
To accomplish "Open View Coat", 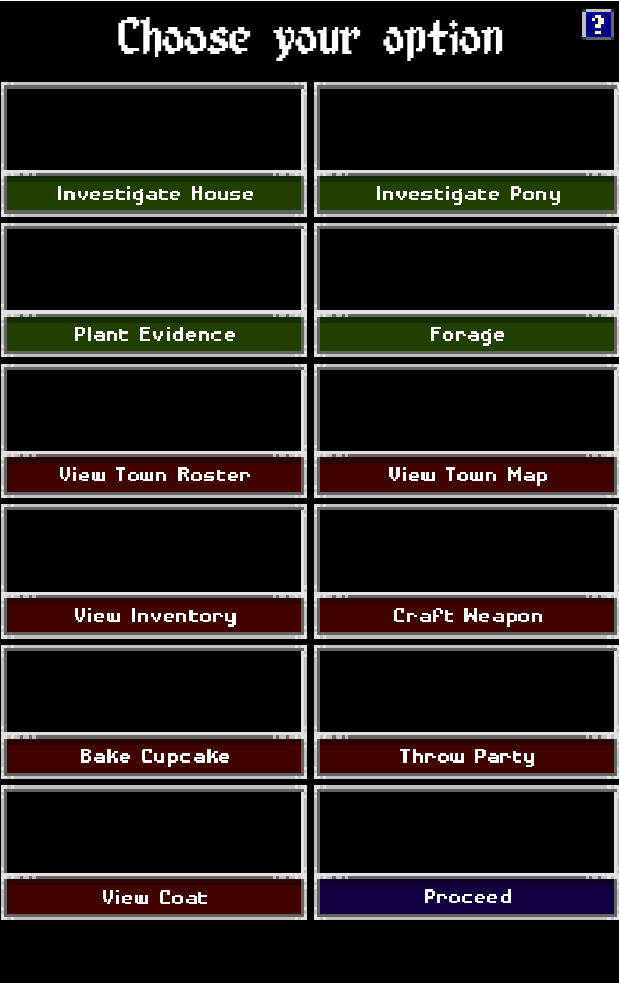I will pyautogui.click(x=155, y=897).
